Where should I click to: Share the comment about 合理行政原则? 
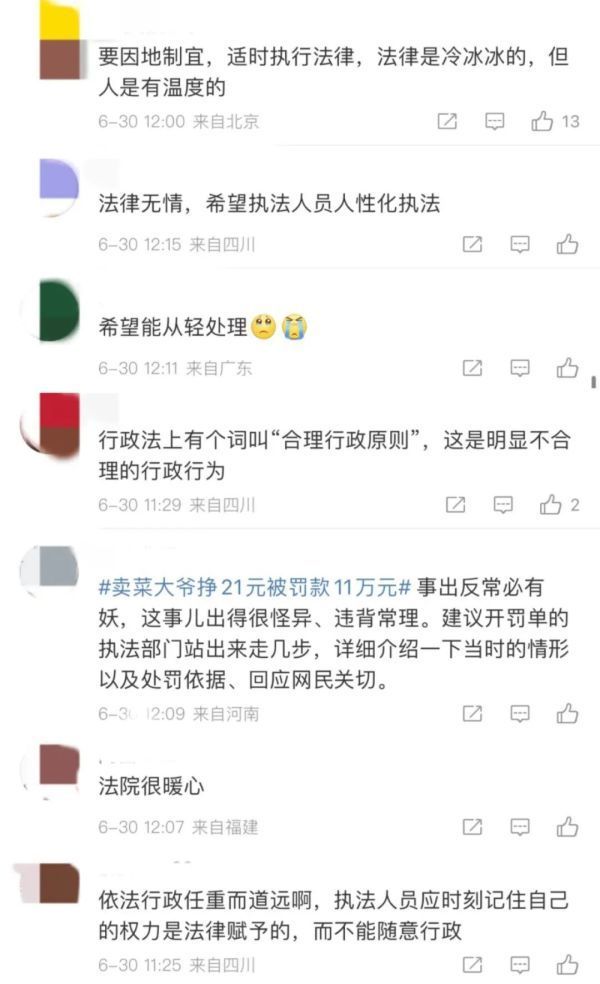tap(455, 505)
